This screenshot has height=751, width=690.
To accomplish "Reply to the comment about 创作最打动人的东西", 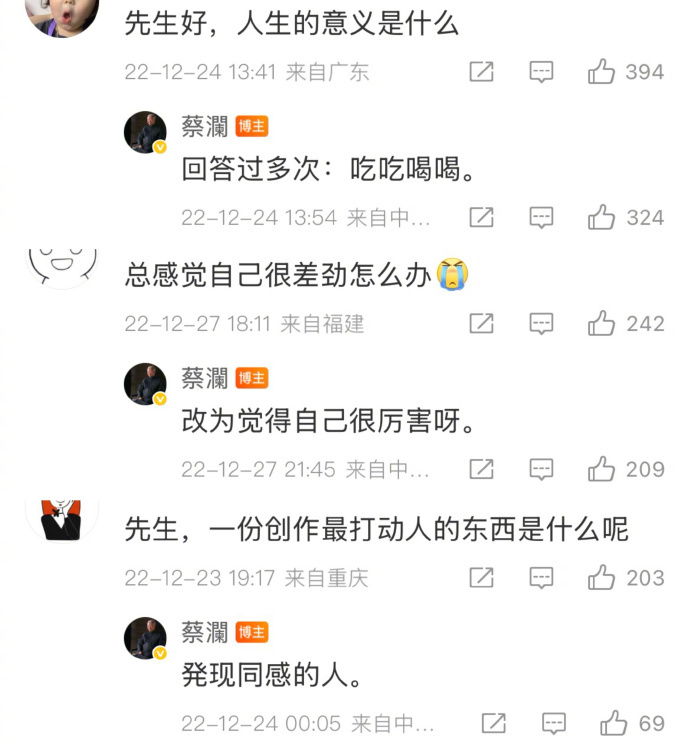I will pyautogui.click(x=541, y=577).
